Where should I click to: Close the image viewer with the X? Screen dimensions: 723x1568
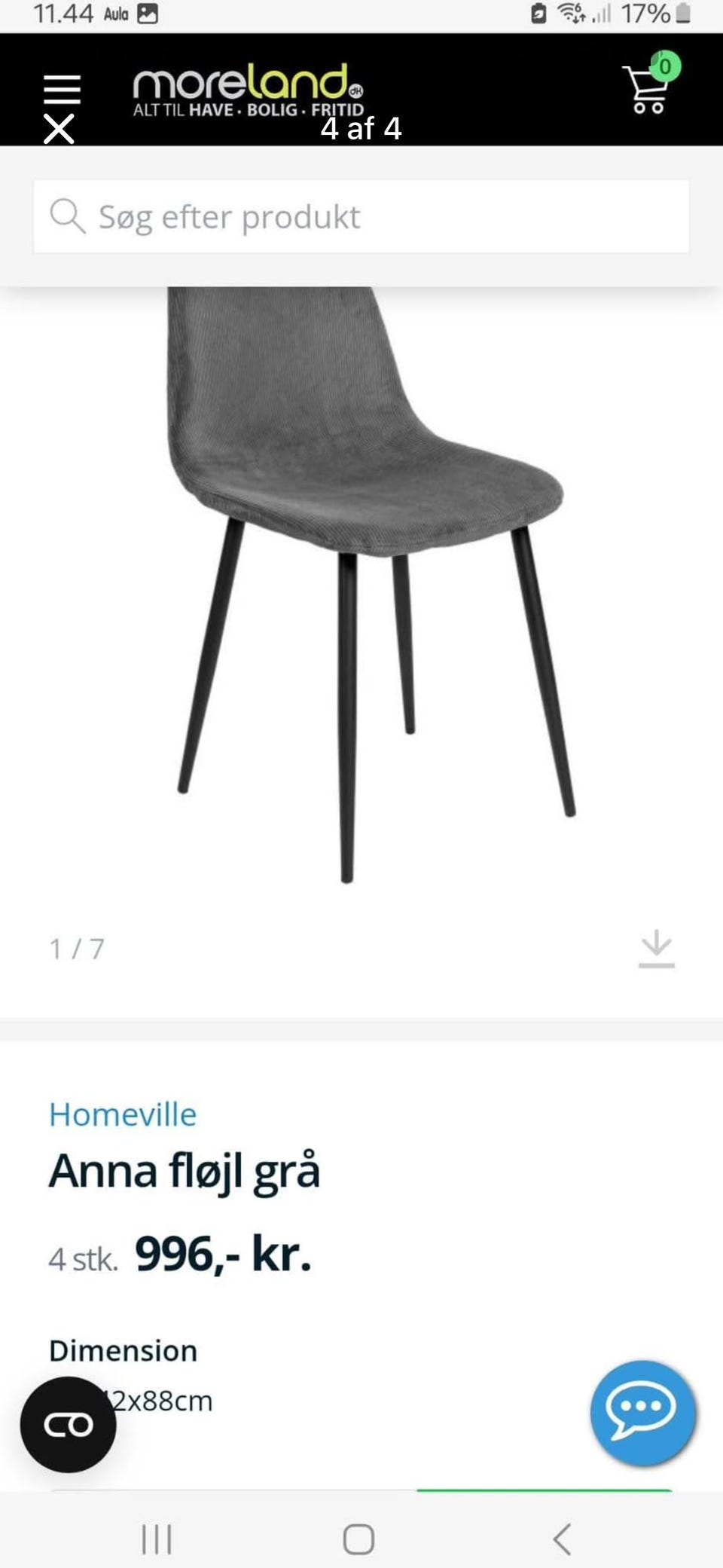(59, 129)
